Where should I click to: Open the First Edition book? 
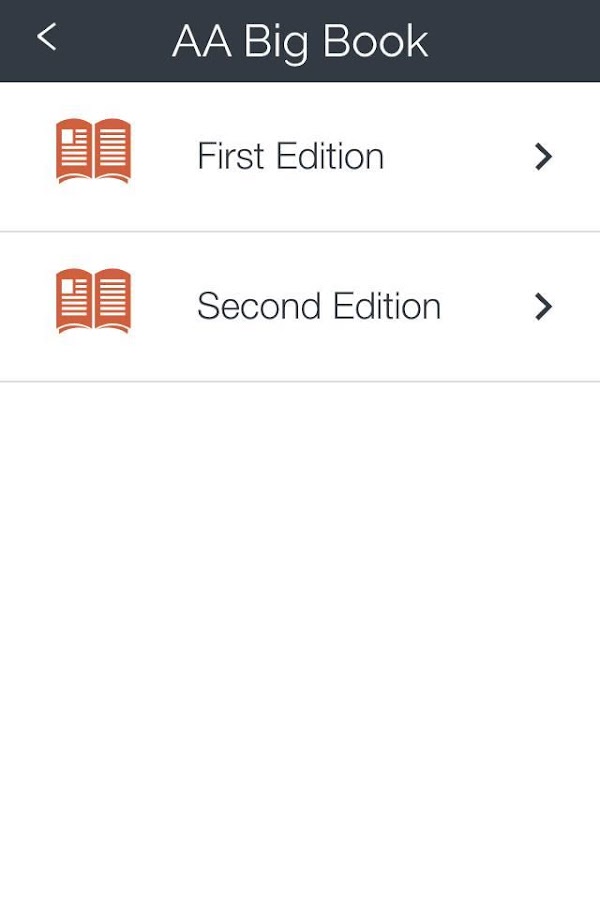point(290,157)
